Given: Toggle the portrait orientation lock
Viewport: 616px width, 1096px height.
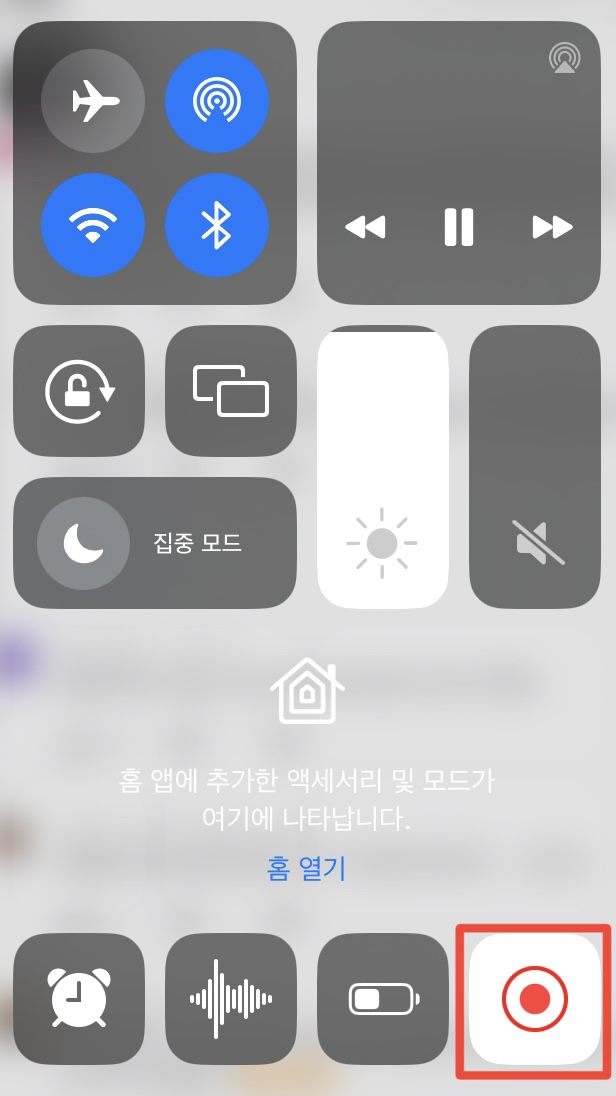Looking at the screenshot, I should [79, 391].
